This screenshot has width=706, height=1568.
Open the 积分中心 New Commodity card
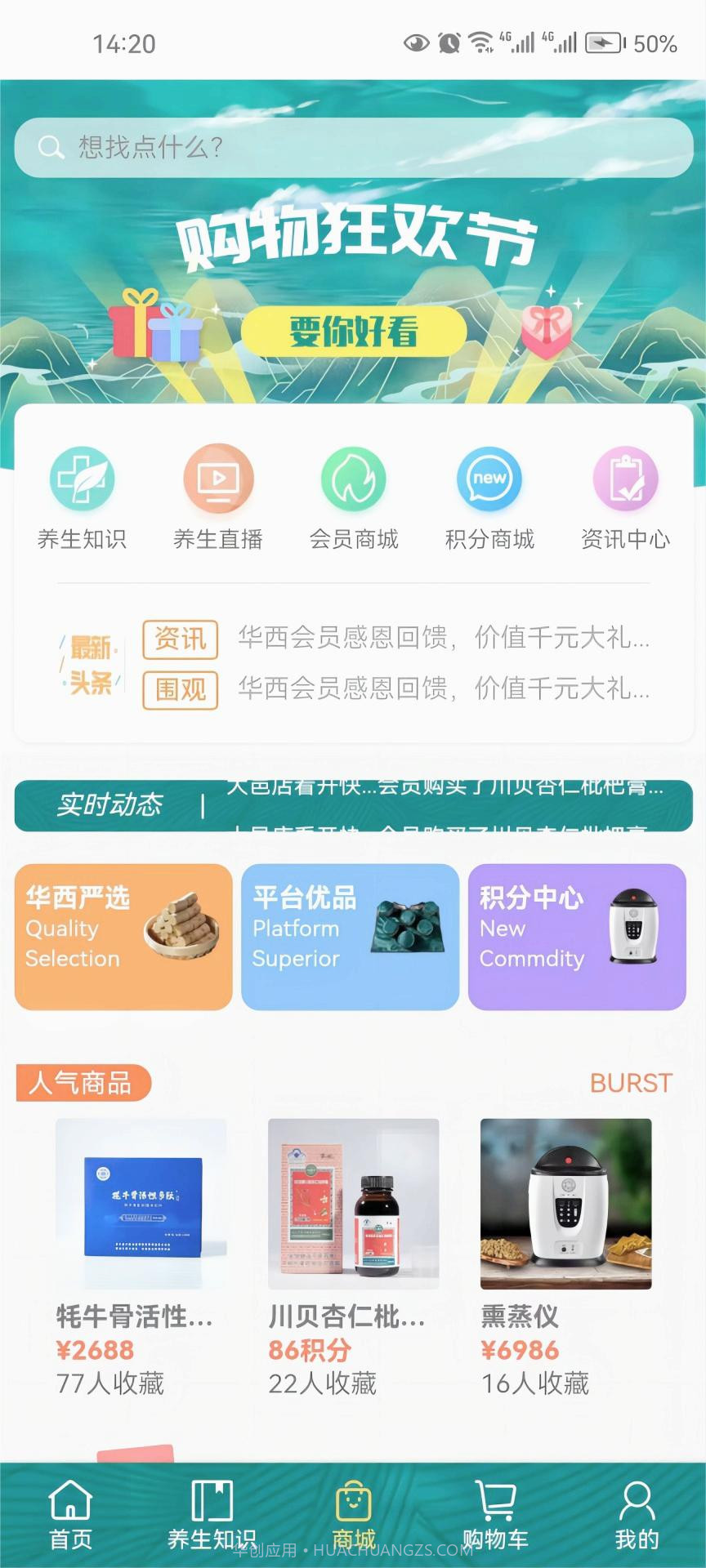click(x=577, y=937)
